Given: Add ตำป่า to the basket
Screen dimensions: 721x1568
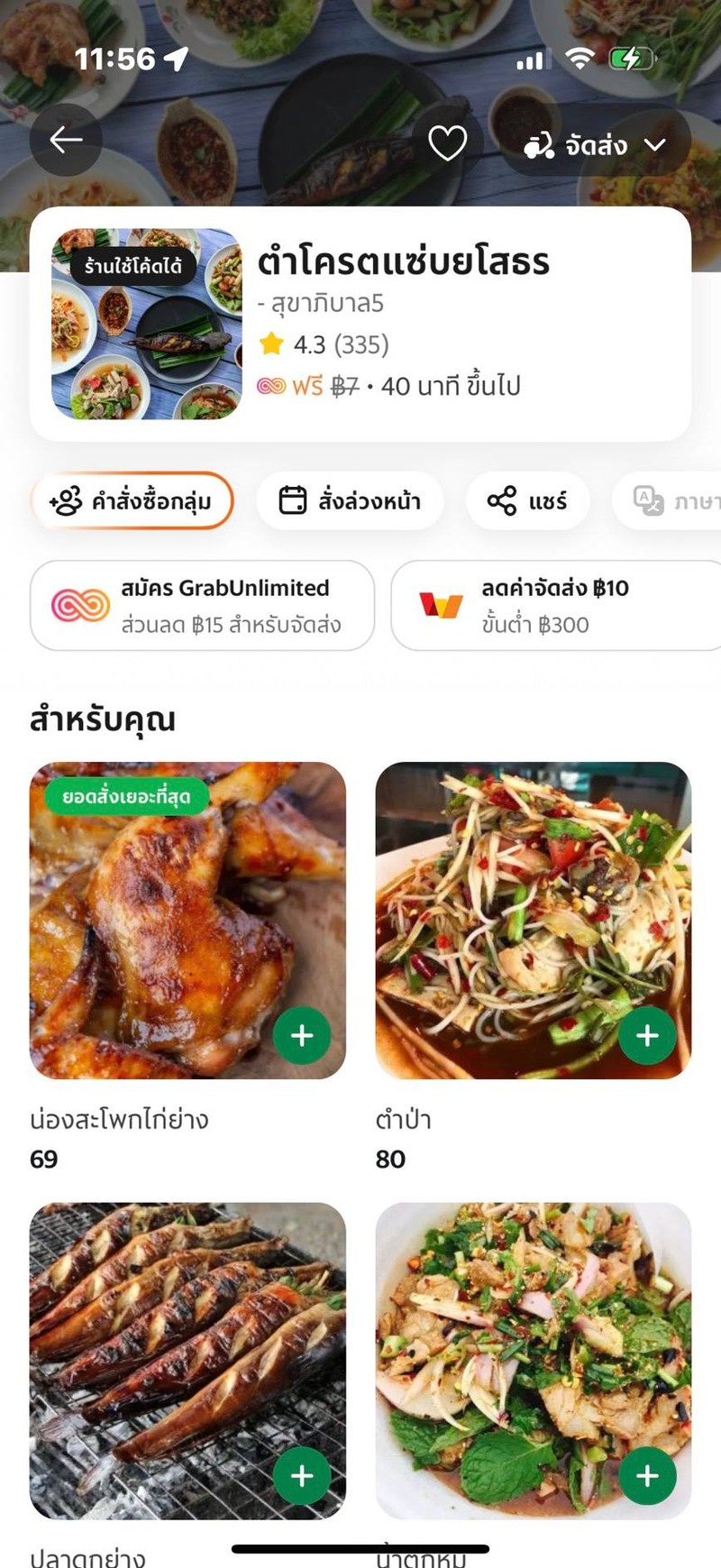Looking at the screenshot, I should coord(647,1035).
